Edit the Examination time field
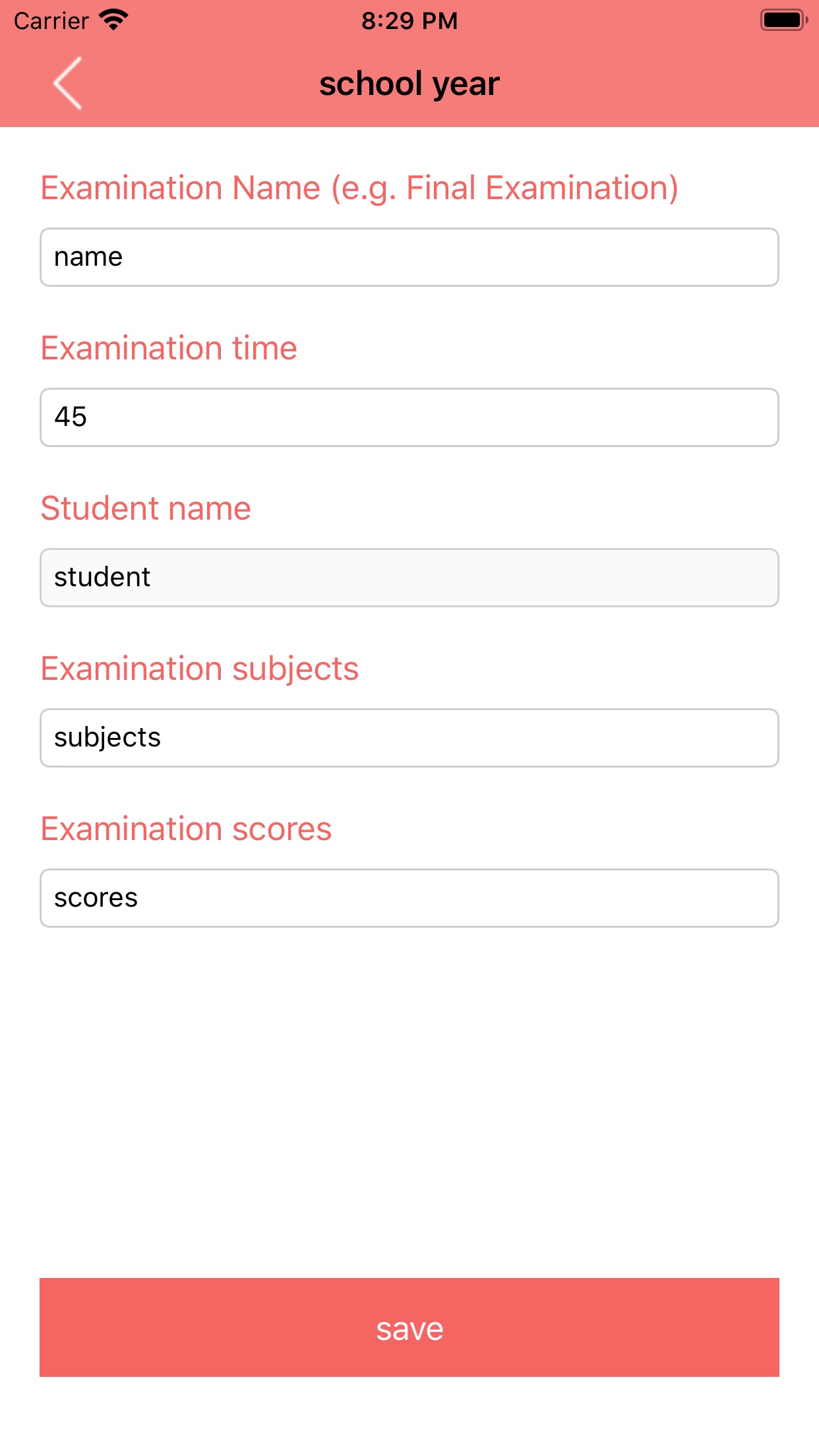 click(x=409, y=417)
